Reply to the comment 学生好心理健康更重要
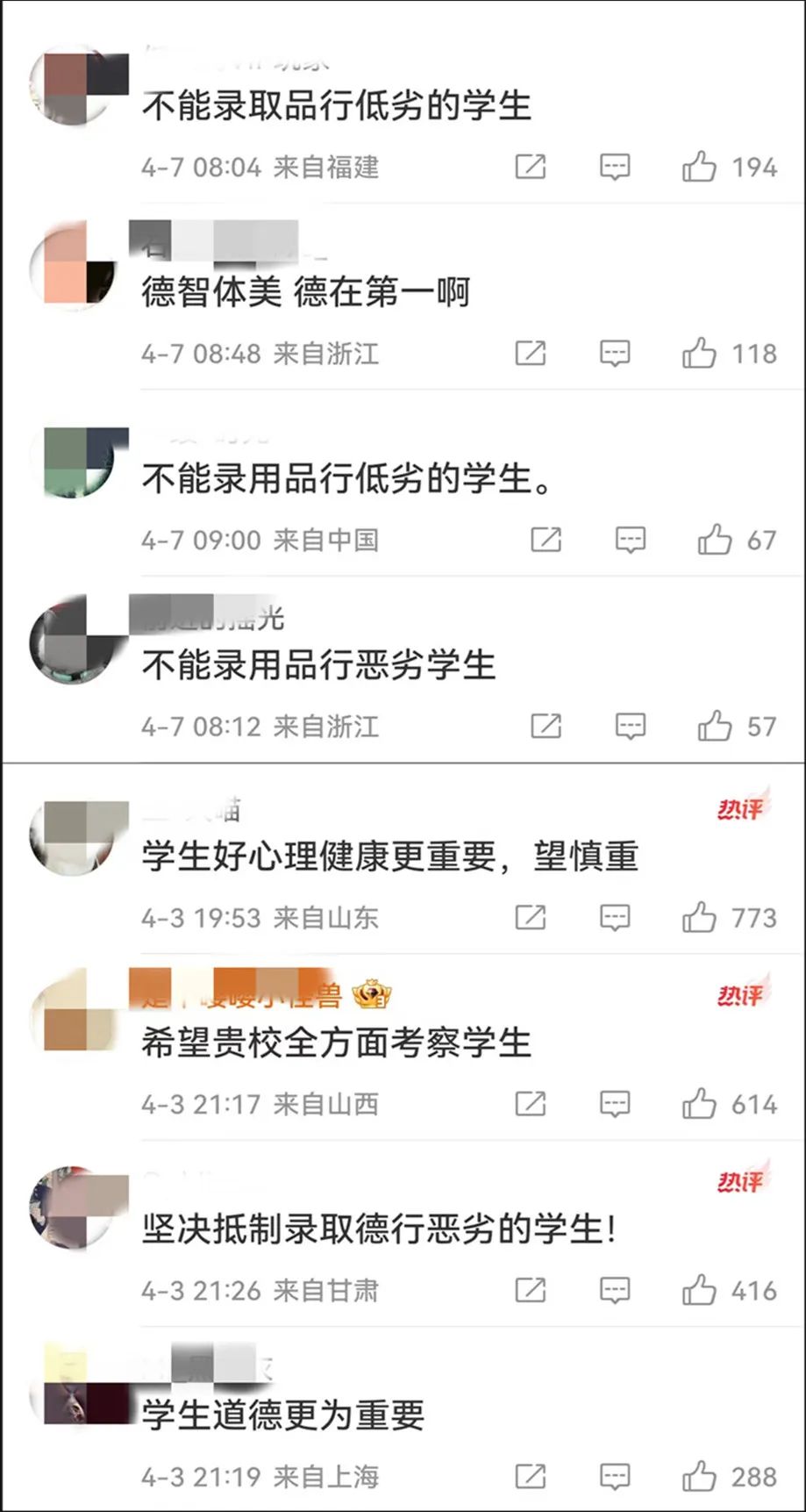Screen dimensions: 806x1512 (x=615, y=918)
